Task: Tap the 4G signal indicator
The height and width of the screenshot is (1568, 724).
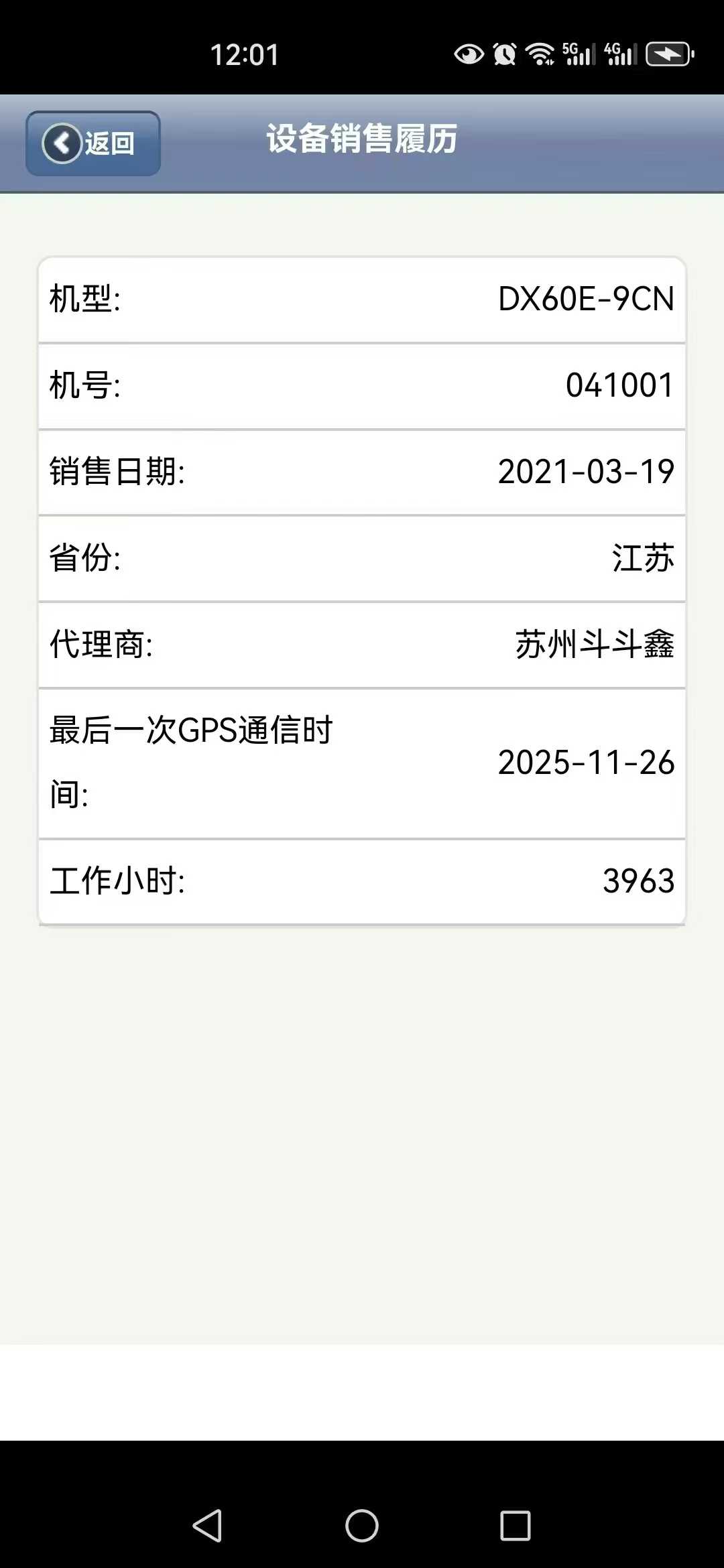Action: [620, 52]
